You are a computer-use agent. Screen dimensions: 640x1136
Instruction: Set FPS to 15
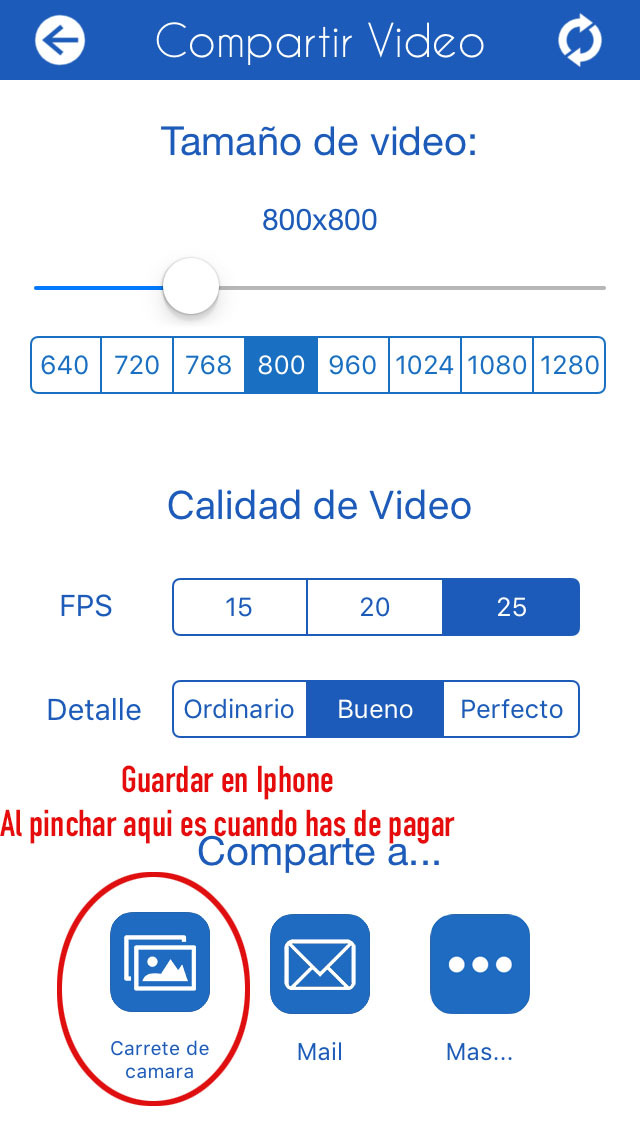240,607
